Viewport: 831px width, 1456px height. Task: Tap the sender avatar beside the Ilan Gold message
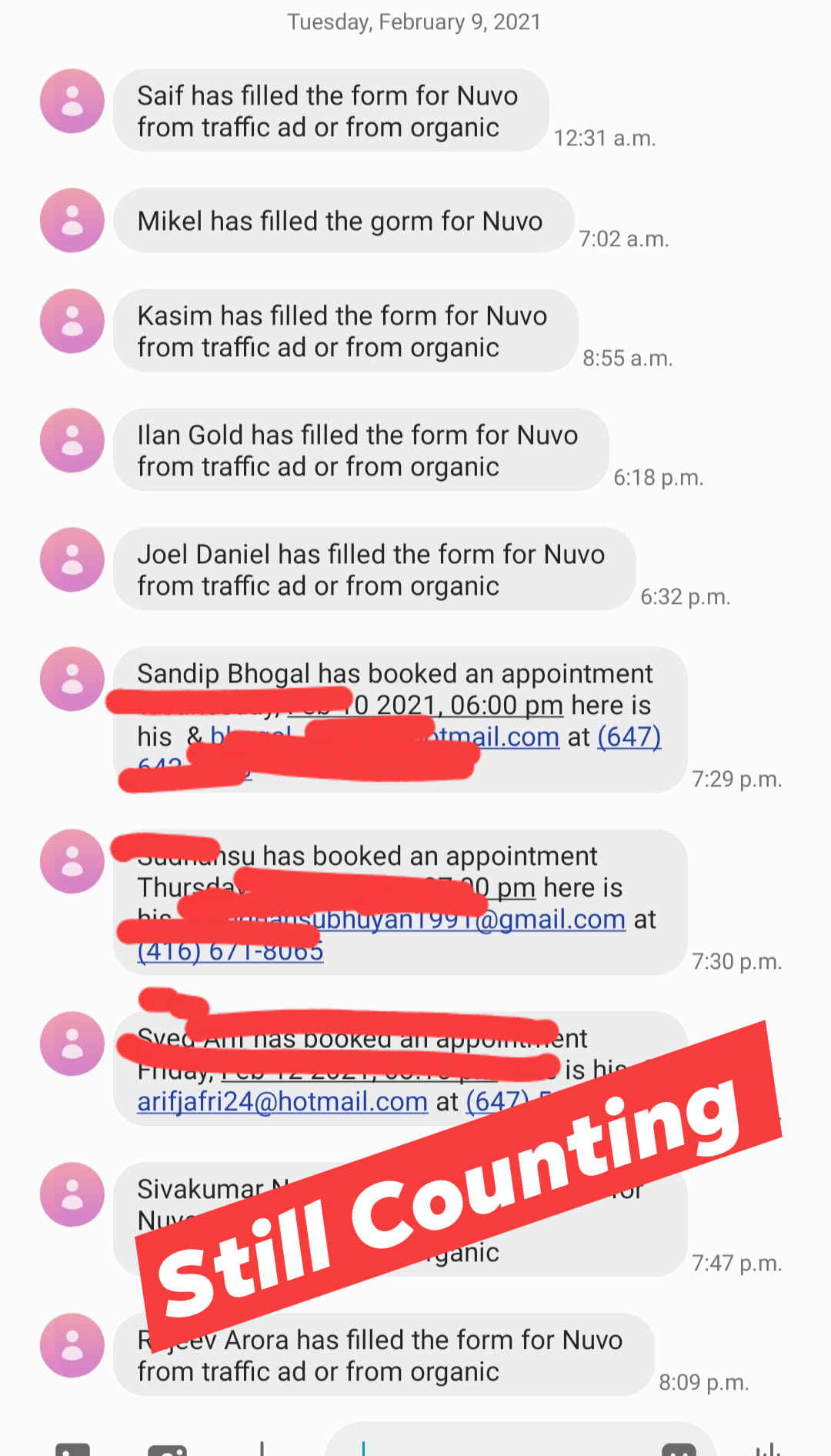pyautogui.click(x=72, y=441)
